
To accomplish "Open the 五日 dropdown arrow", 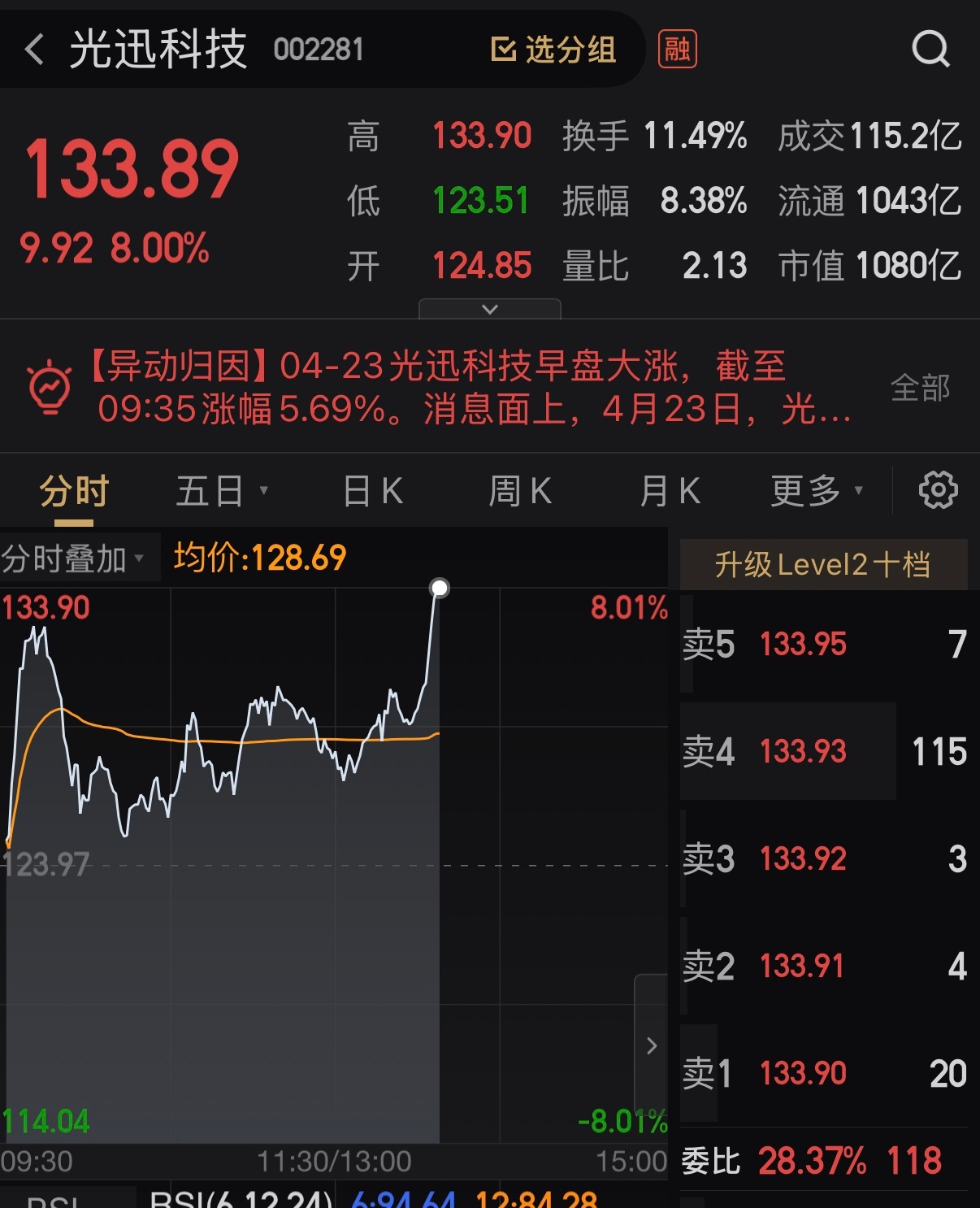I will coord(262,489).
